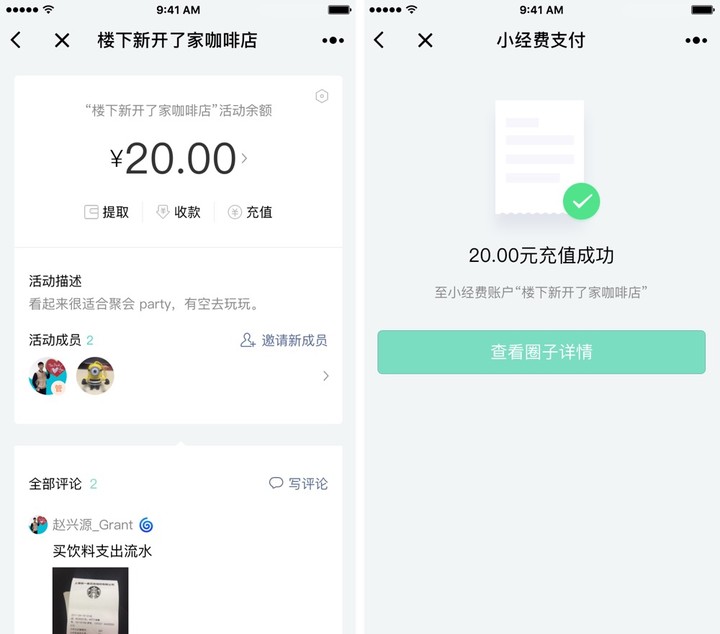Expand the 活动成员 member list chevron
Image resolution: width=720 pixels, height=634 pixels.
pyautogui.click(x=325, y=376)
